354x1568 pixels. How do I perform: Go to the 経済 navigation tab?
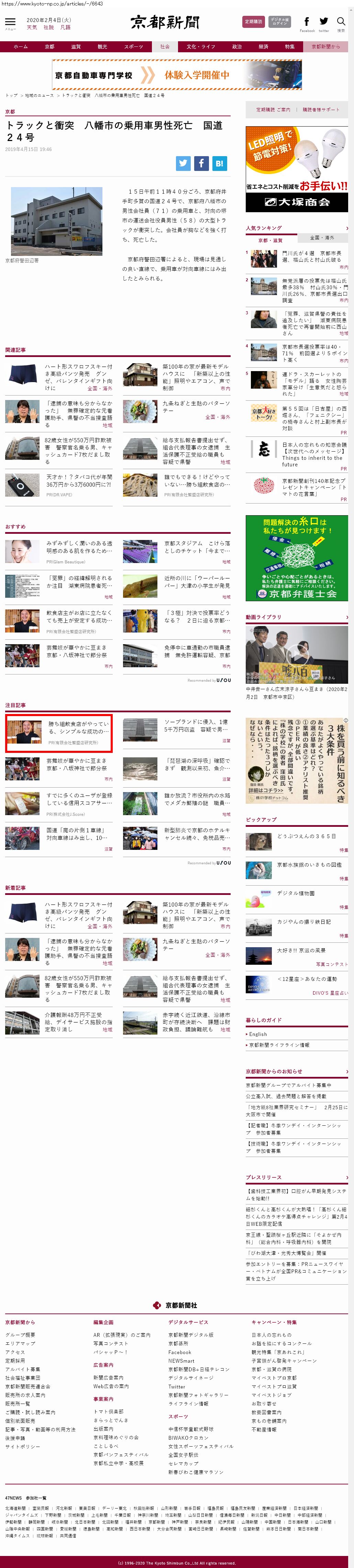coord(263,47)
